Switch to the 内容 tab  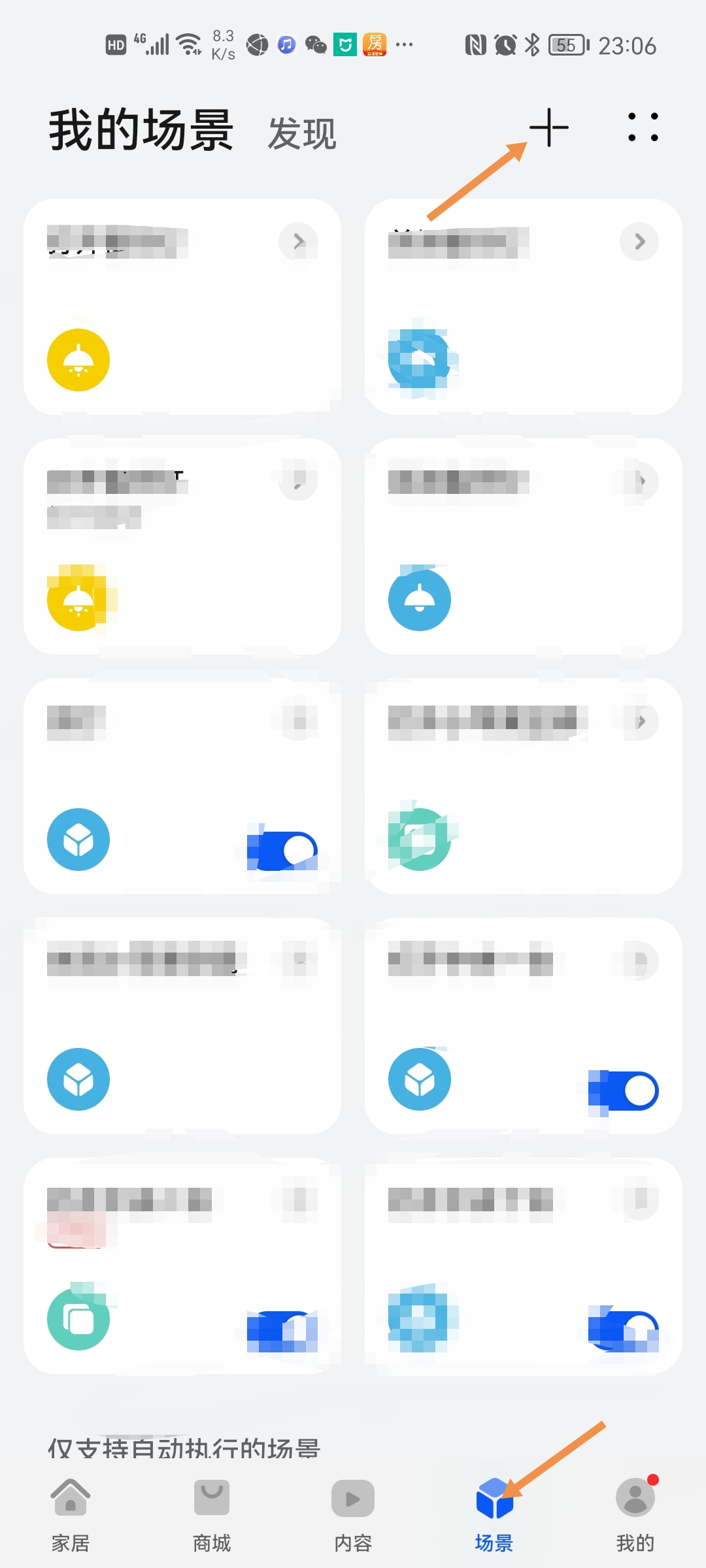(x=353, y=1514)
